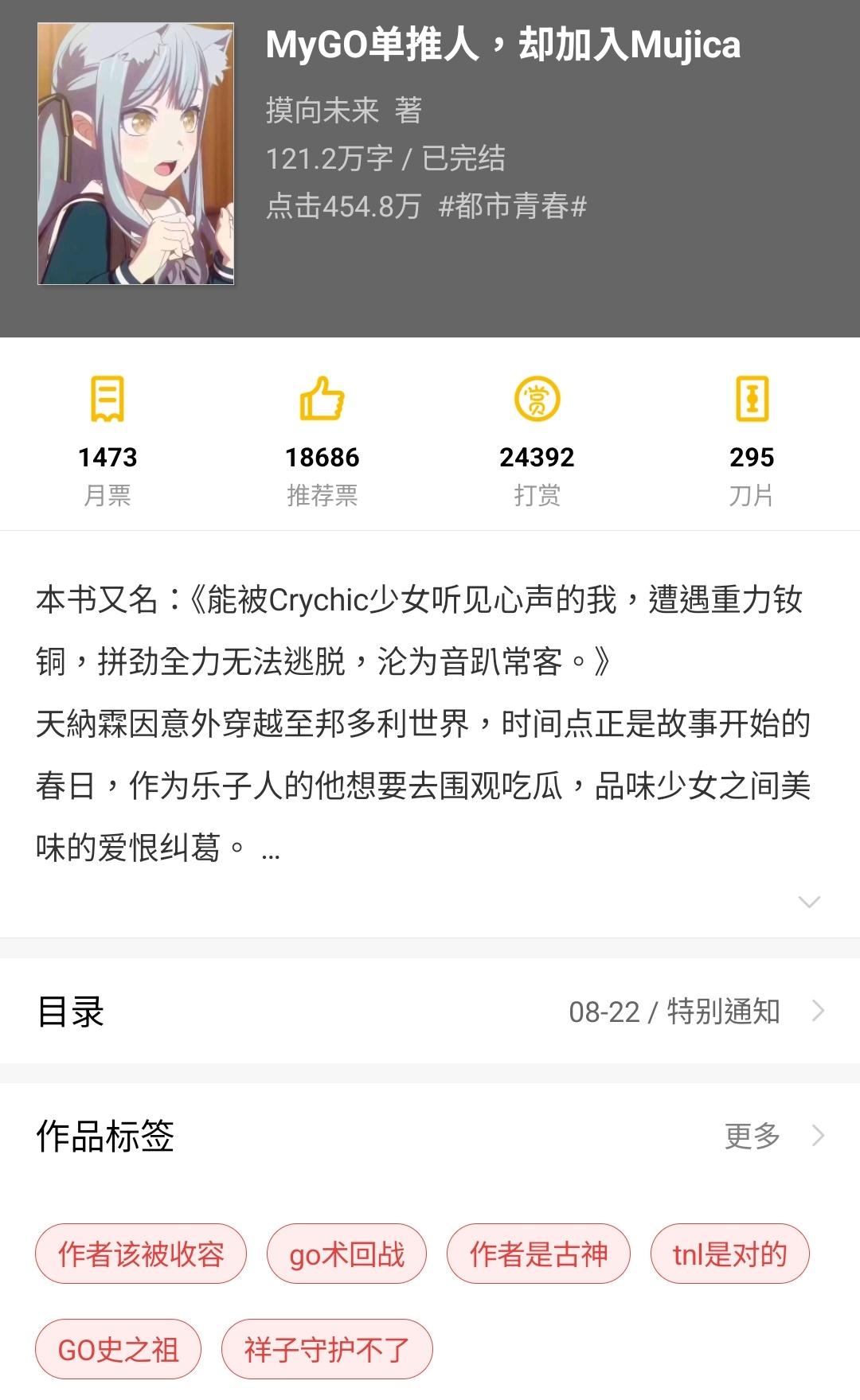Select the 作者该被收容 tag

click(x=141, y=1254)
